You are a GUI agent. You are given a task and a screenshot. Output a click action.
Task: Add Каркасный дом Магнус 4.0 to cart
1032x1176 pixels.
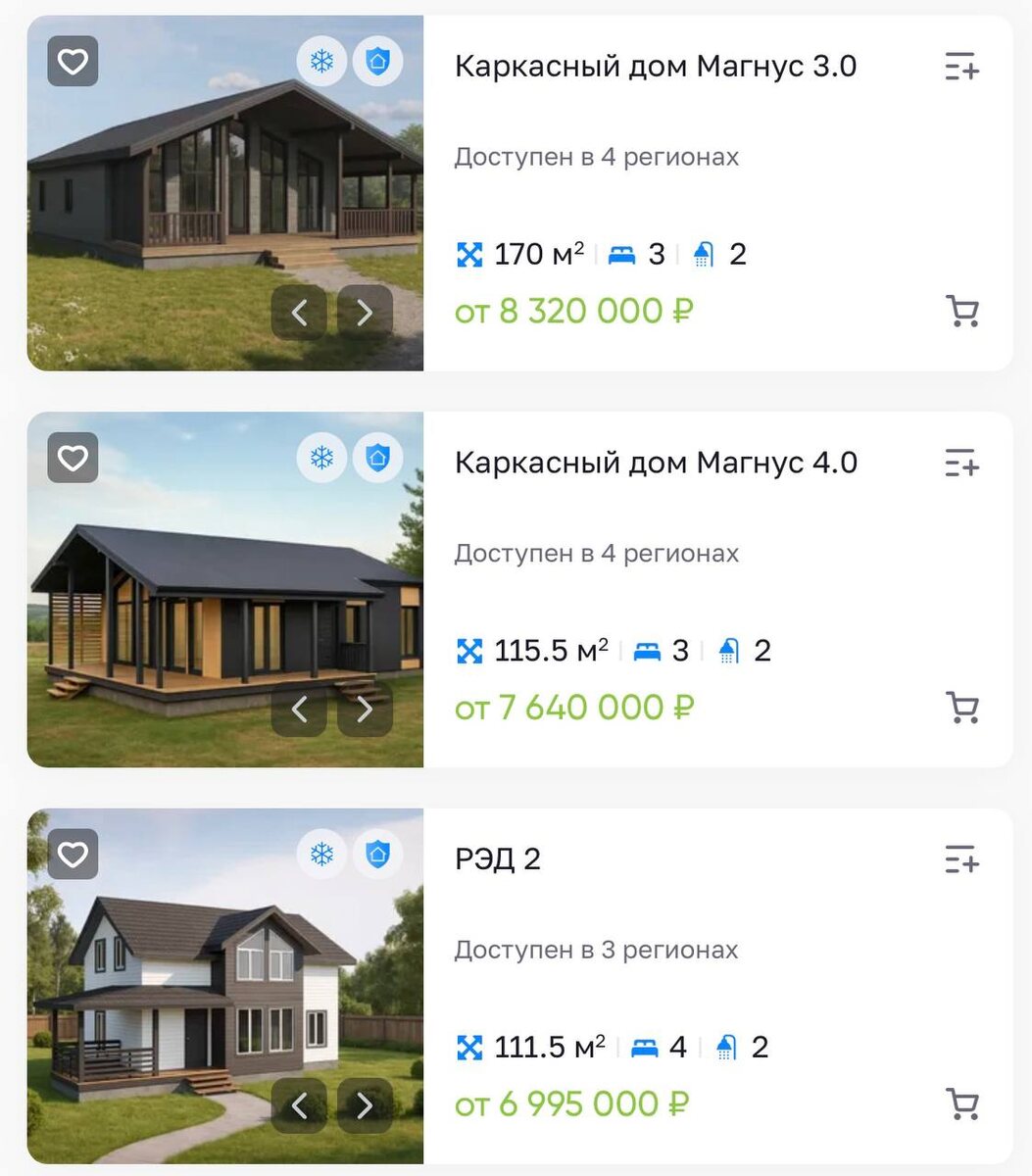pos(962,708)
